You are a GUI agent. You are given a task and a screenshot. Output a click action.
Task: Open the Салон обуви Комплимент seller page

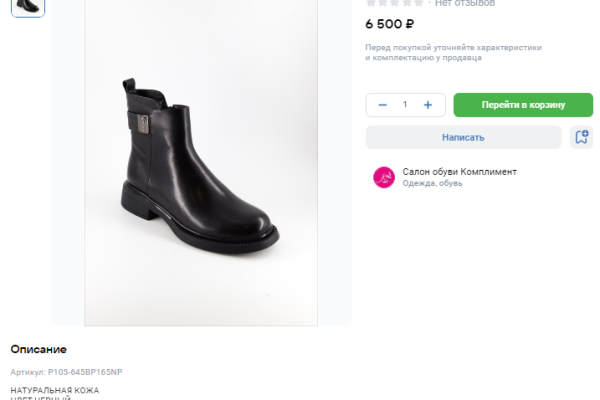[x=459, y=172]
